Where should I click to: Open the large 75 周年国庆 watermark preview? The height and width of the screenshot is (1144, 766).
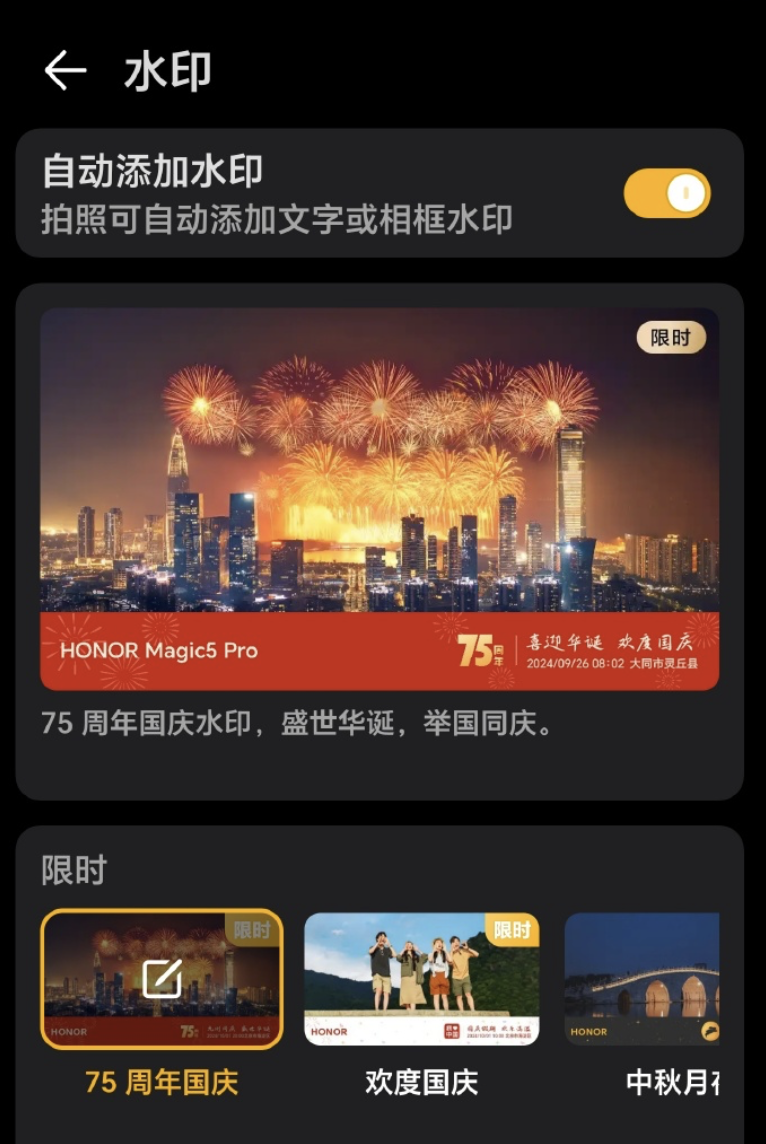click(379, 498)
